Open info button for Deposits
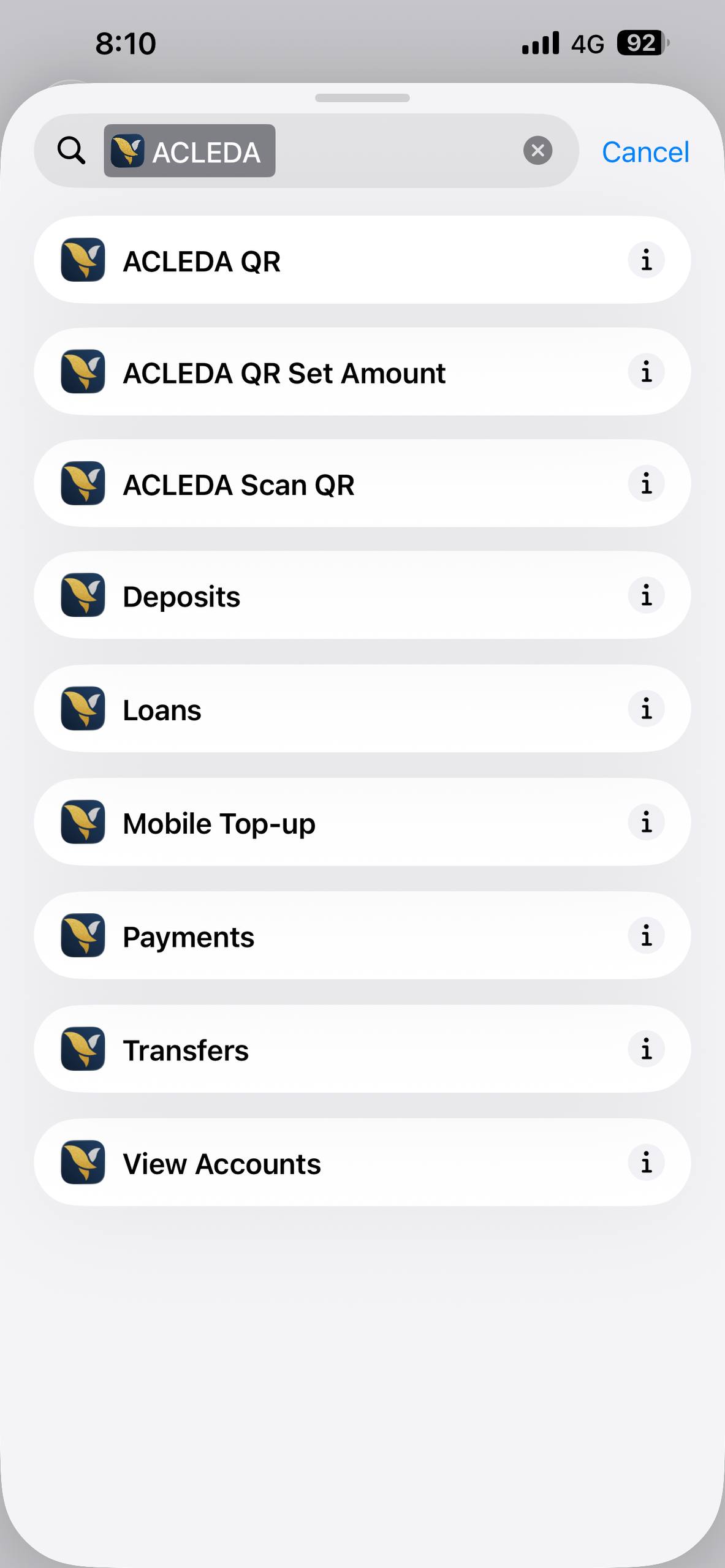725x1568 pixels. point(646,595)
